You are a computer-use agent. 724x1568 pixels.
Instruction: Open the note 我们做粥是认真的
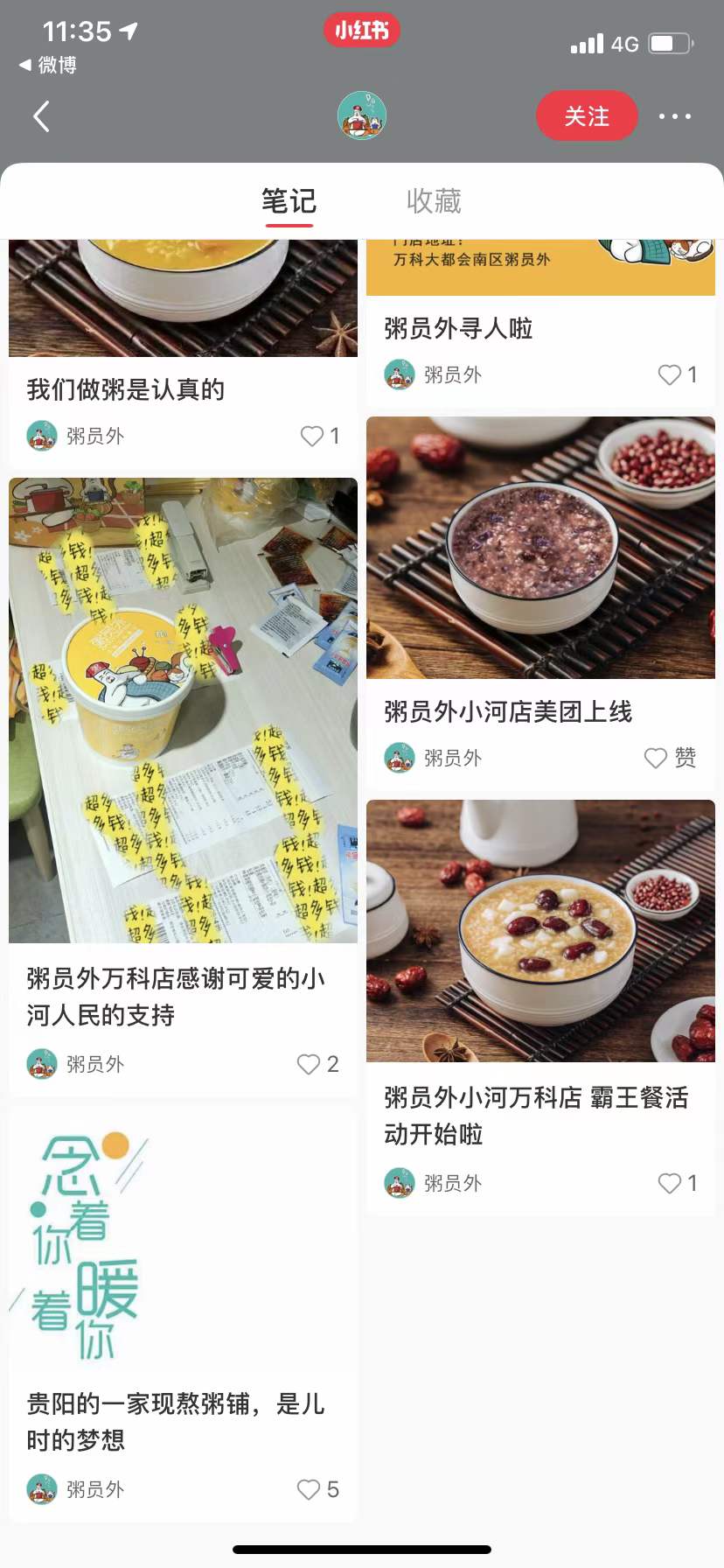point(126,389)
